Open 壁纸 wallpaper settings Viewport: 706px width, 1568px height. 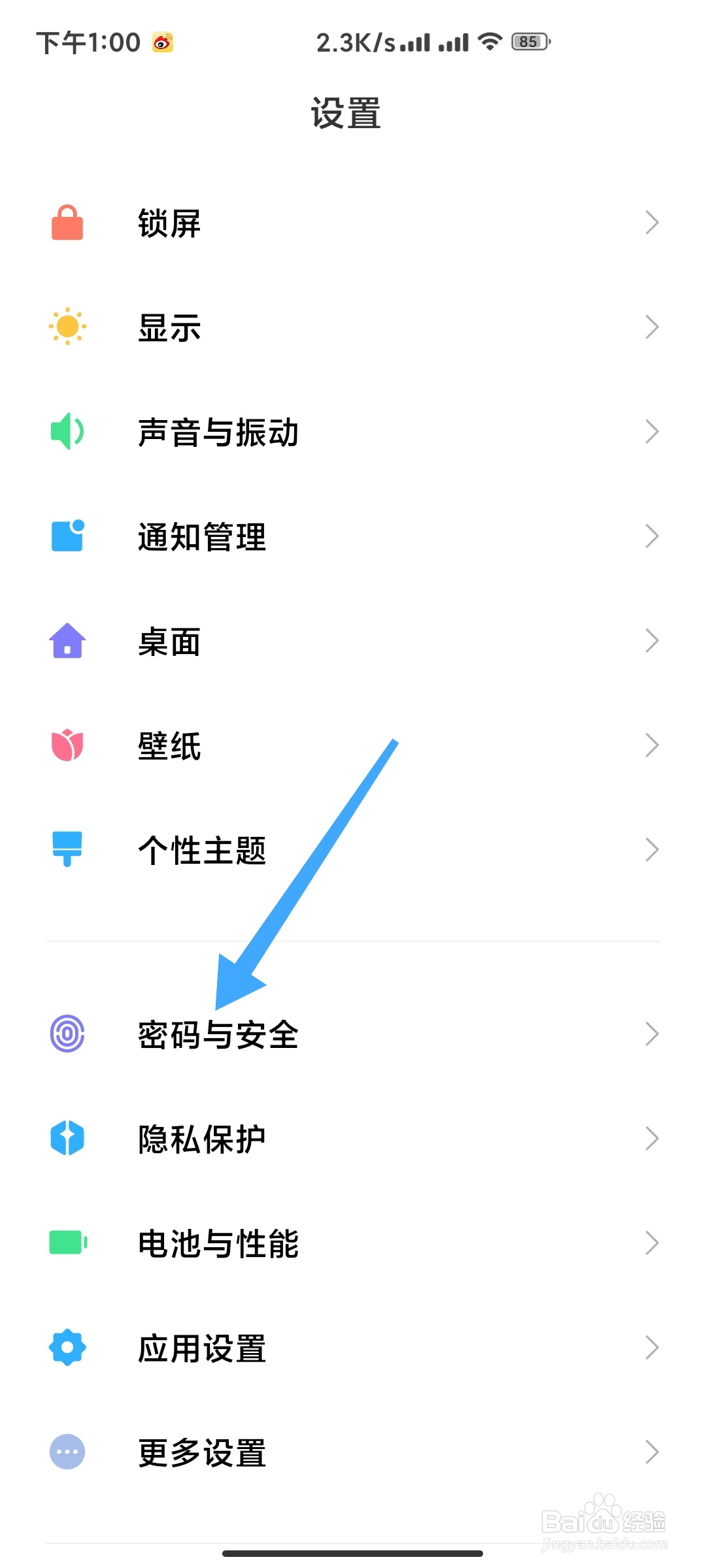pyautogui.click(x=353, y=745)
